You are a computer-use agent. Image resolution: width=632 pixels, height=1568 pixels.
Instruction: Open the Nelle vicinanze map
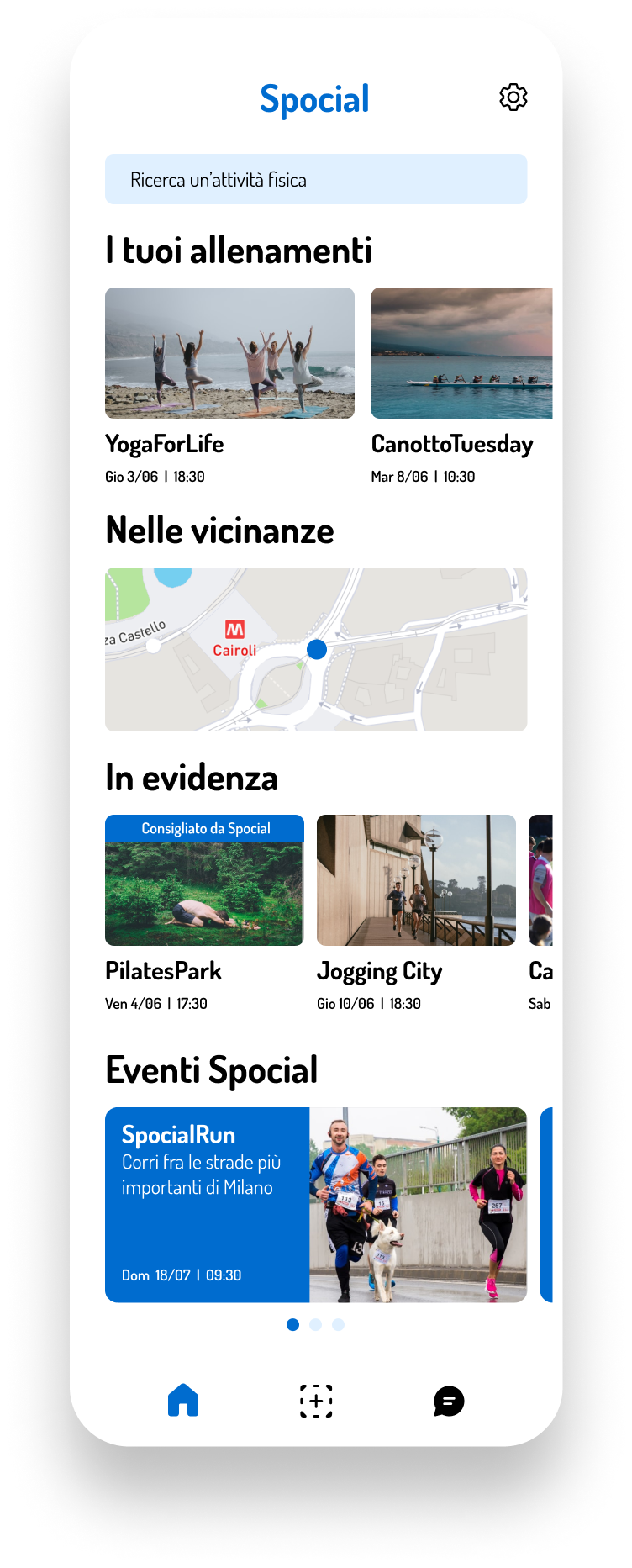316,649
